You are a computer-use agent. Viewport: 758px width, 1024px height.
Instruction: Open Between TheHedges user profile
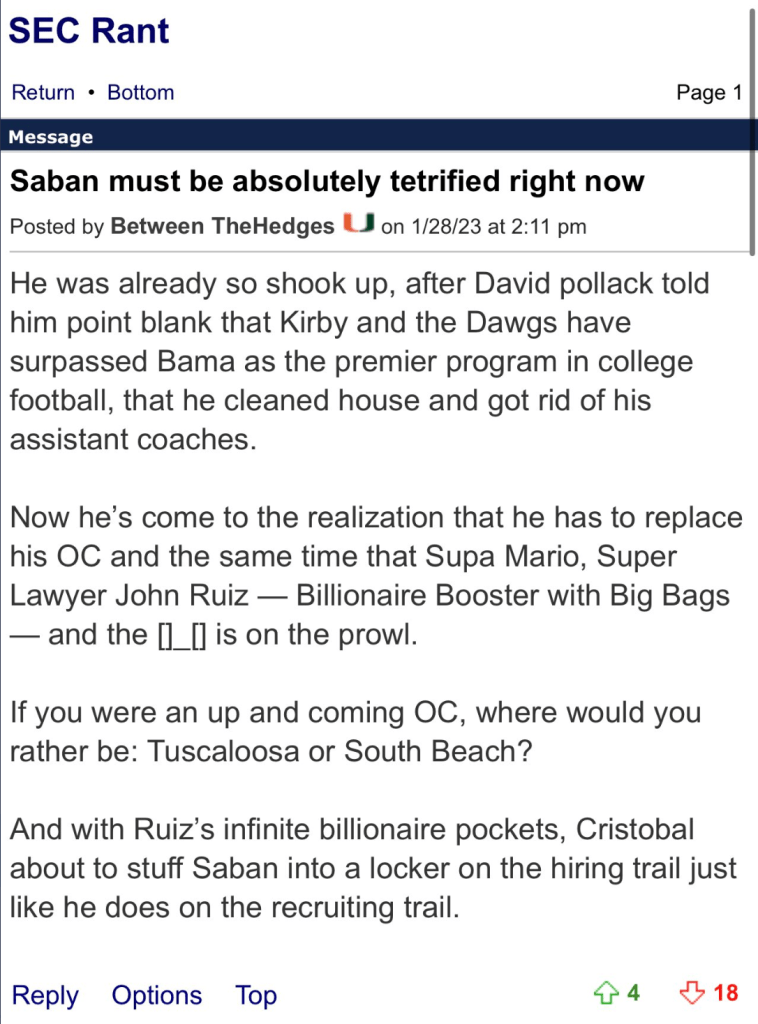pos(222,226)
